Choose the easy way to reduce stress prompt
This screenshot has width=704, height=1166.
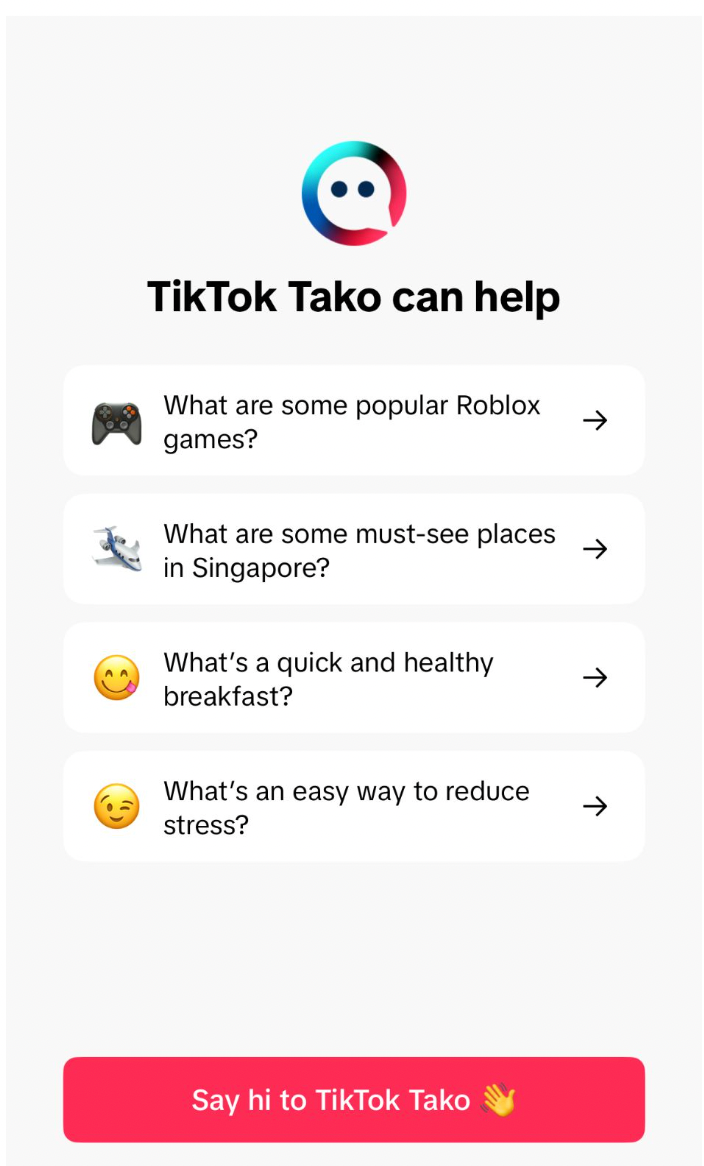coord(353,807)
